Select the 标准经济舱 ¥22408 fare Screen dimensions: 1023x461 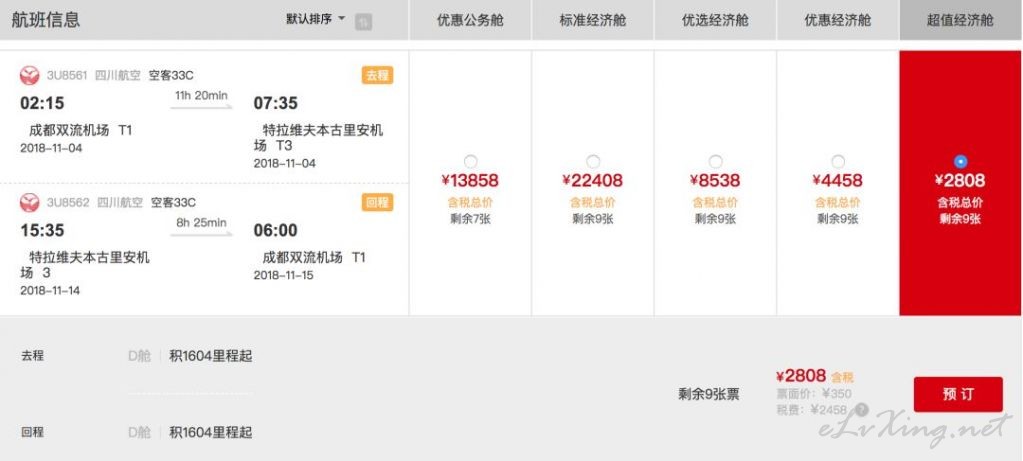coord(593,161)
